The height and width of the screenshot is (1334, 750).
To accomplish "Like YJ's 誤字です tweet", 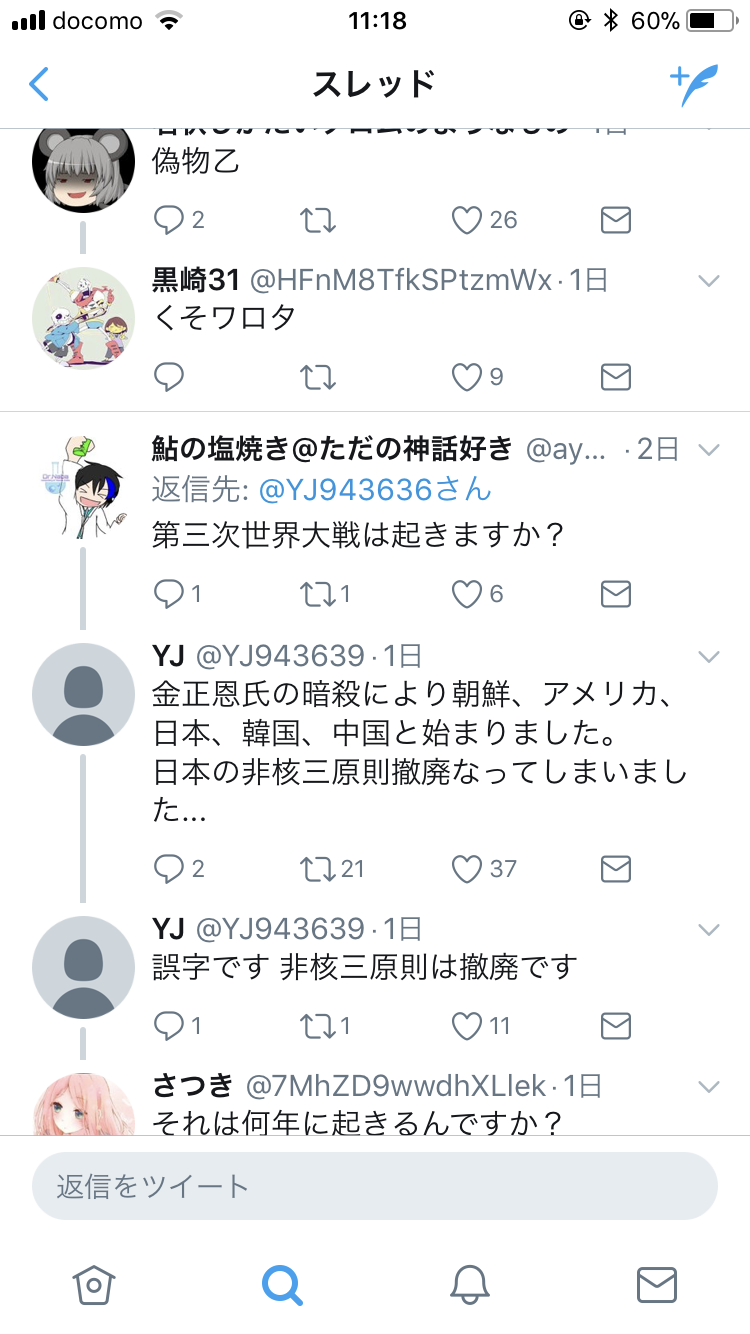I will tap(467, 1025).
